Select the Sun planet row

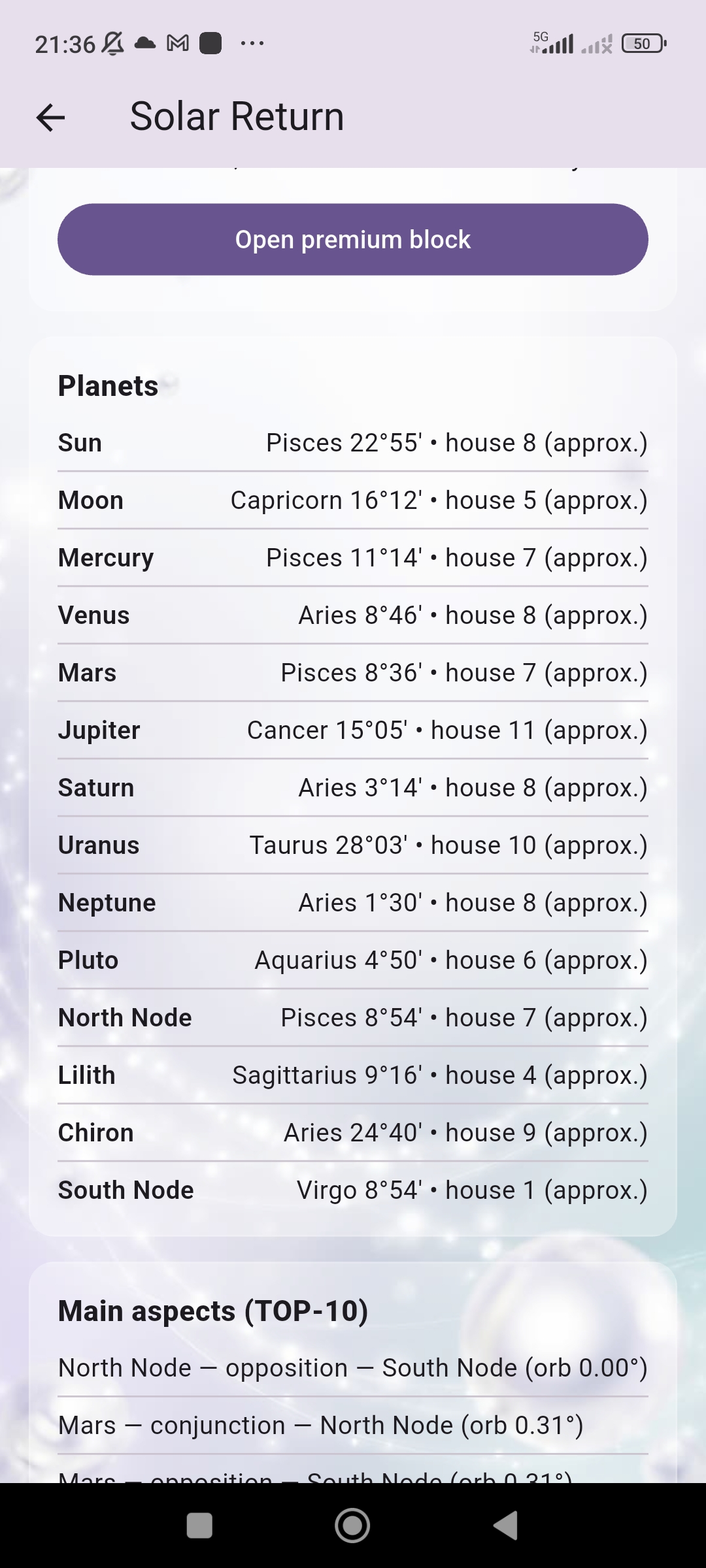point(352,442)
